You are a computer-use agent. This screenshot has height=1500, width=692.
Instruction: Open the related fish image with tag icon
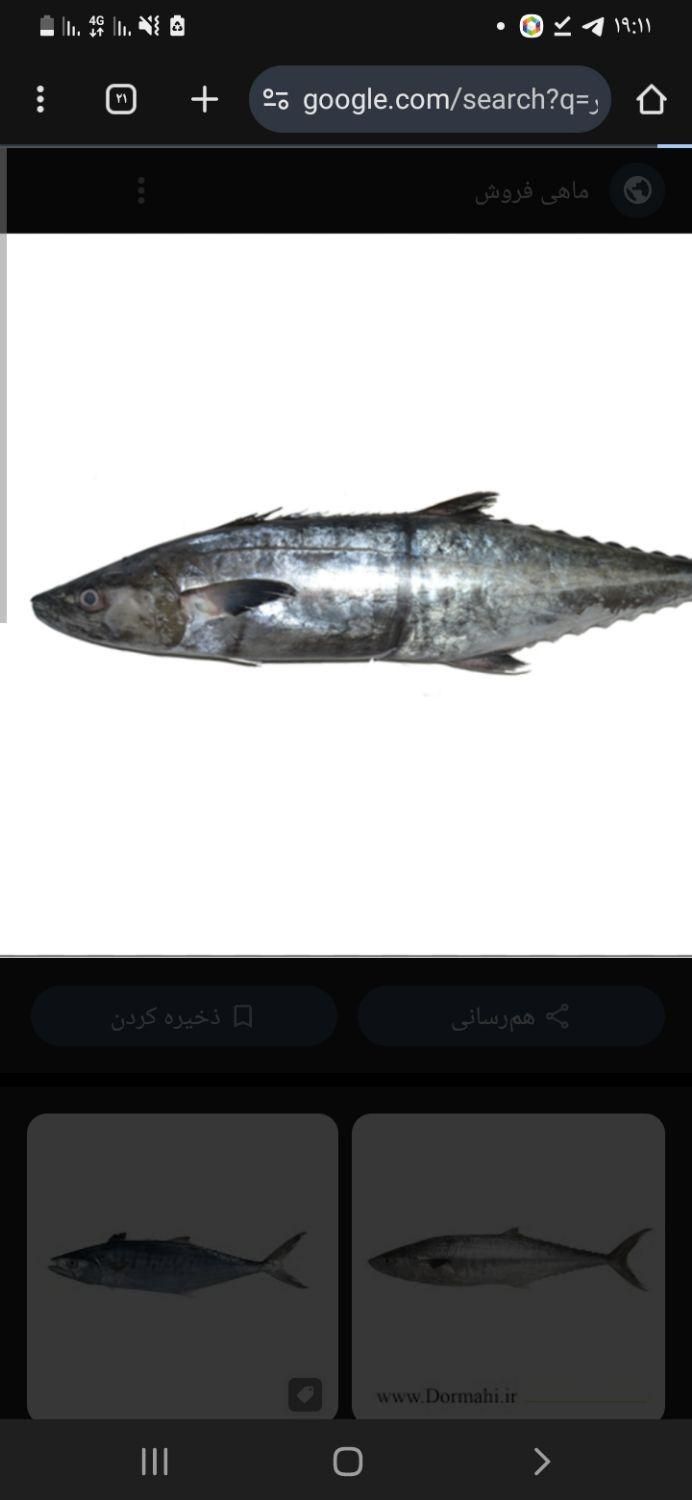click(182, 1265)
